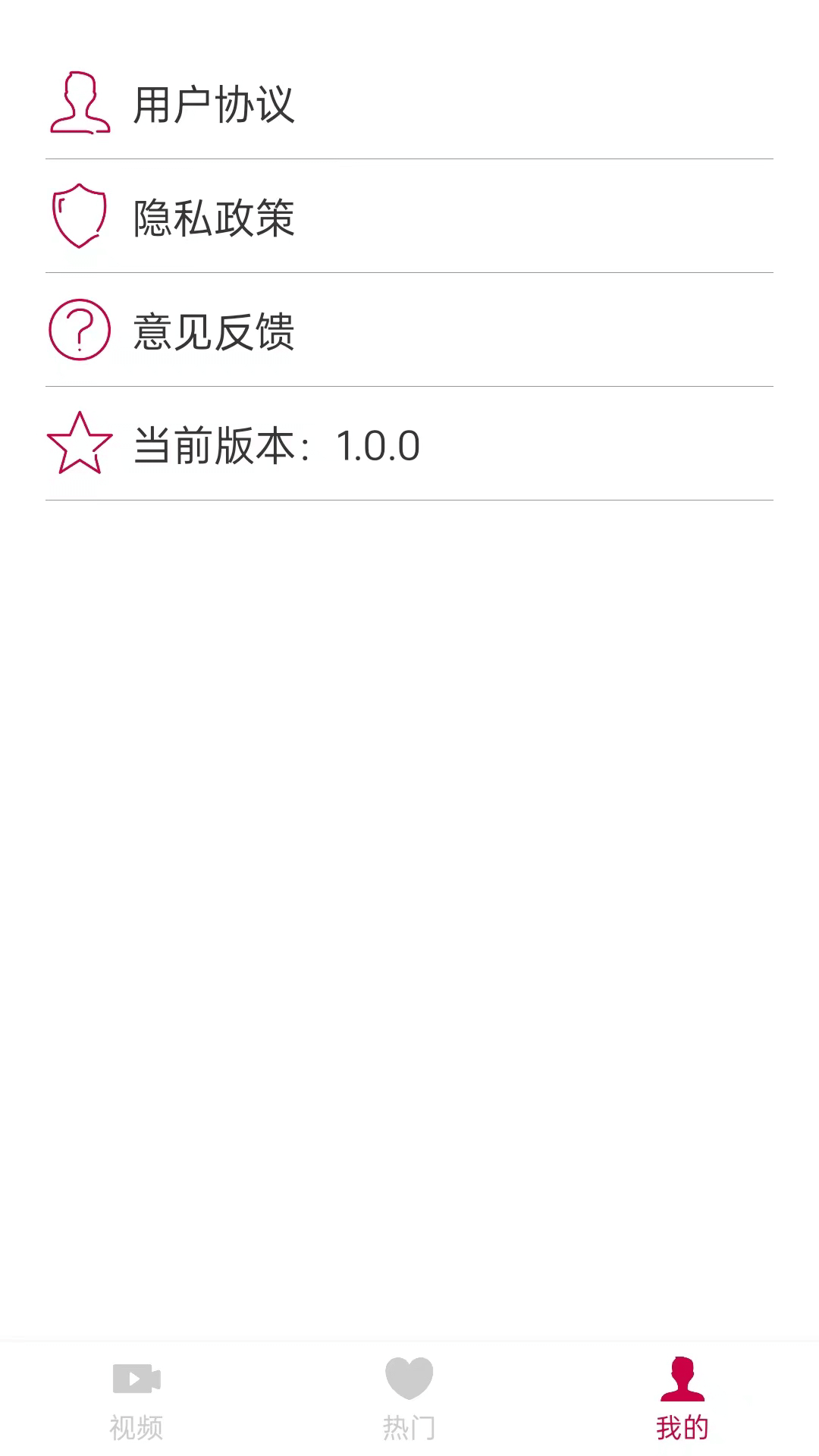Open the 隐私政策 privacy policy row

pos(409,216)
